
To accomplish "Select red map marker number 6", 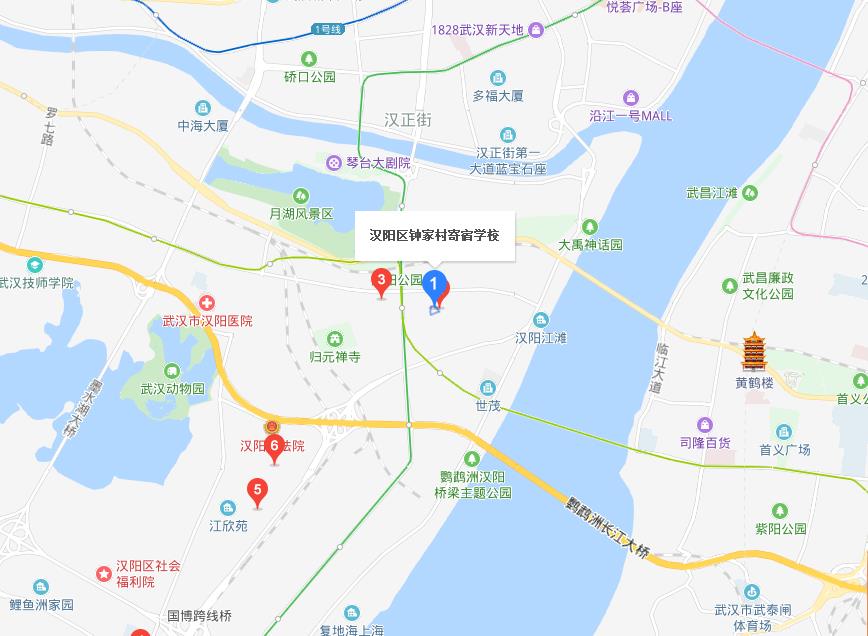I will coord(274,447).
